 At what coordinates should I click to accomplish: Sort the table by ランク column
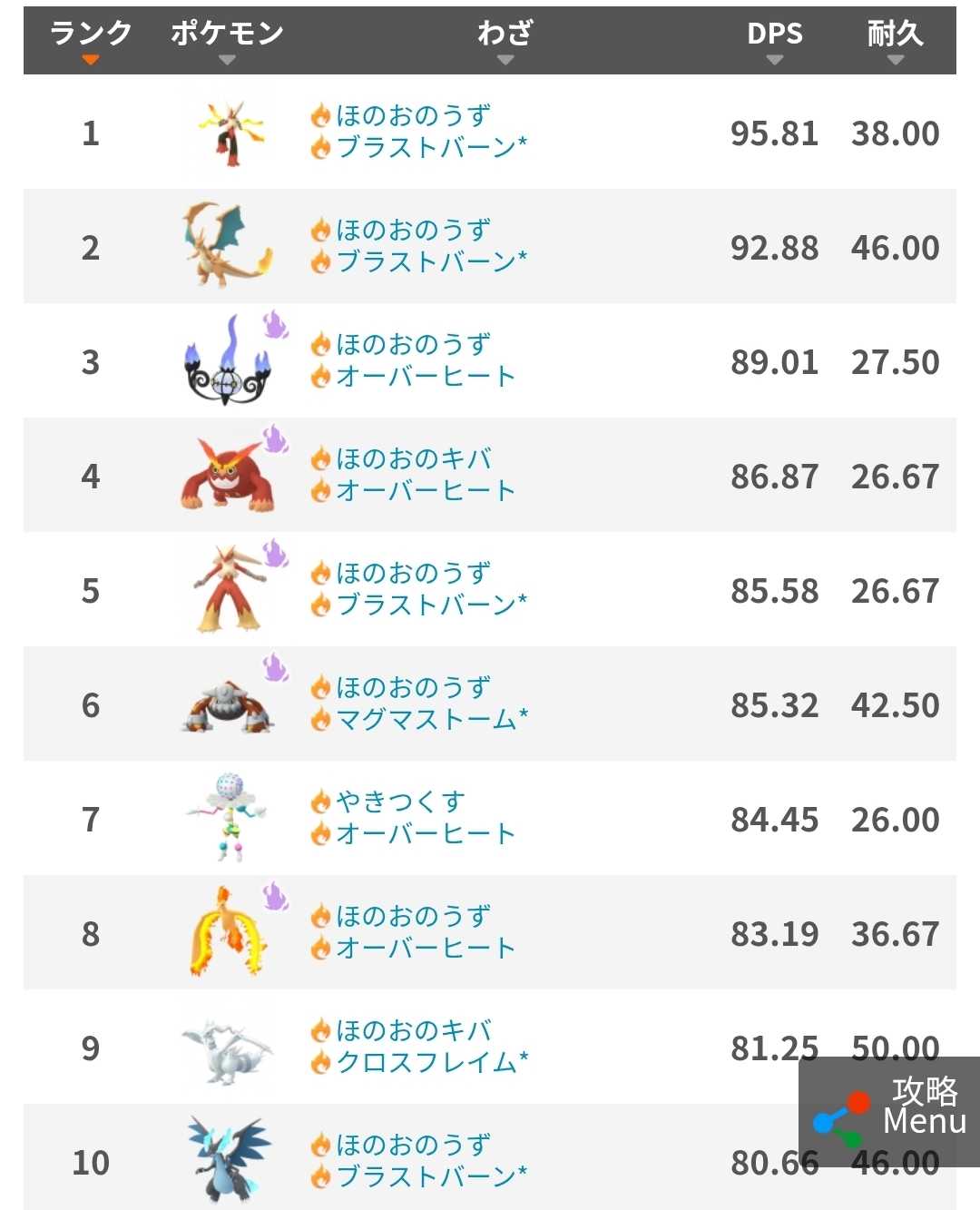(x=90, y=40)
